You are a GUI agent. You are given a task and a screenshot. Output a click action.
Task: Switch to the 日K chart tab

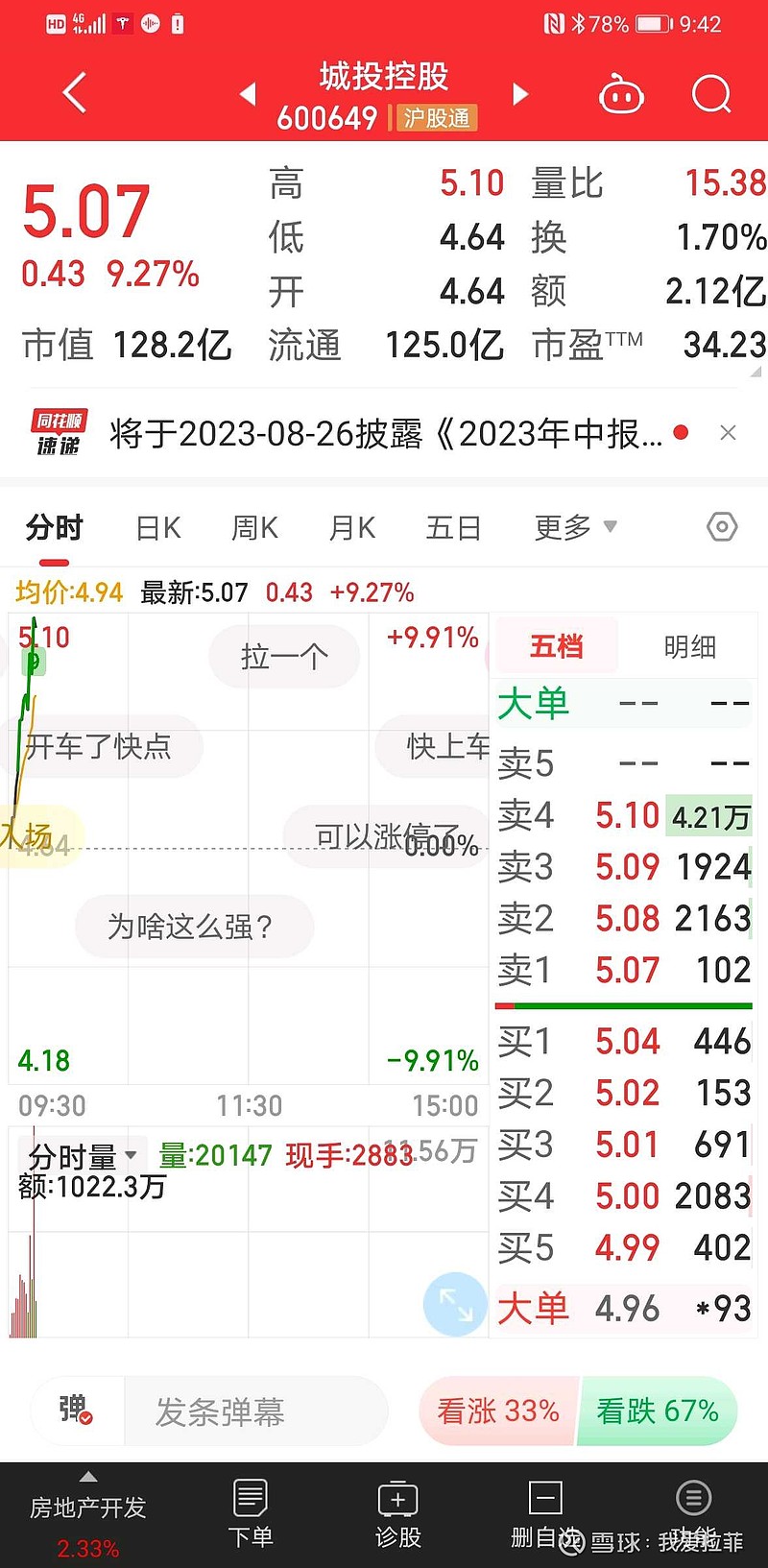coord(158,528)
